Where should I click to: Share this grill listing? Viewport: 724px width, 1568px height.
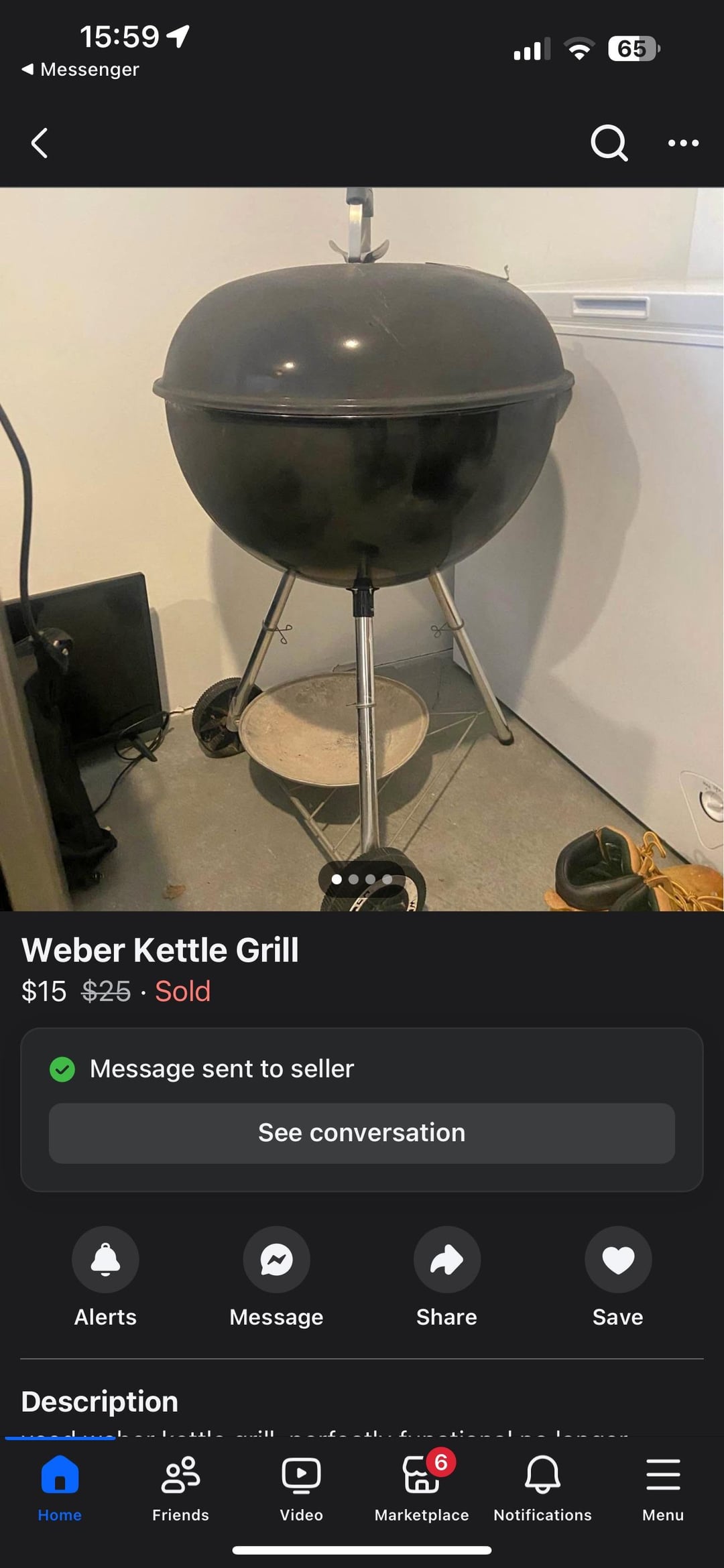tap(447, 1260)
